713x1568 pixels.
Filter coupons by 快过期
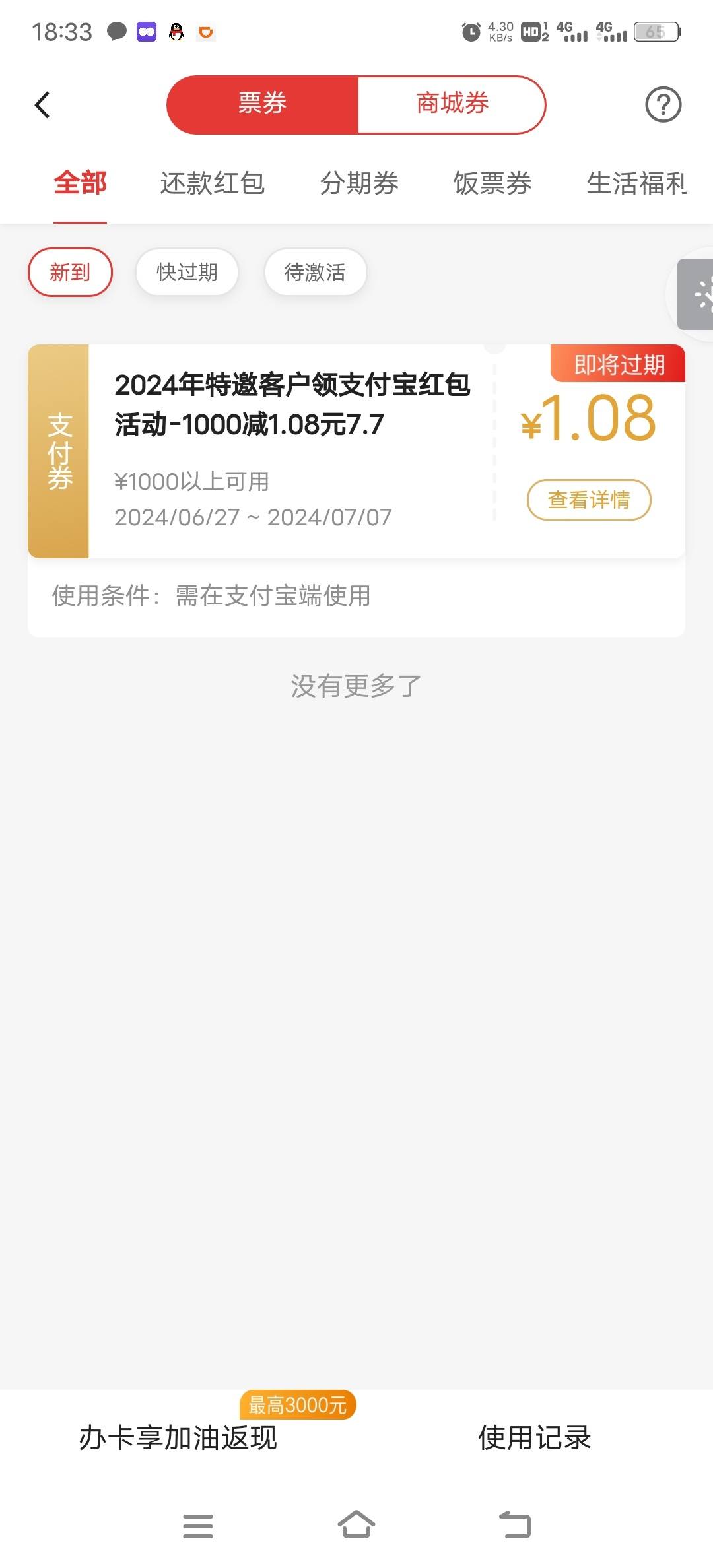(x=187, y=272)
